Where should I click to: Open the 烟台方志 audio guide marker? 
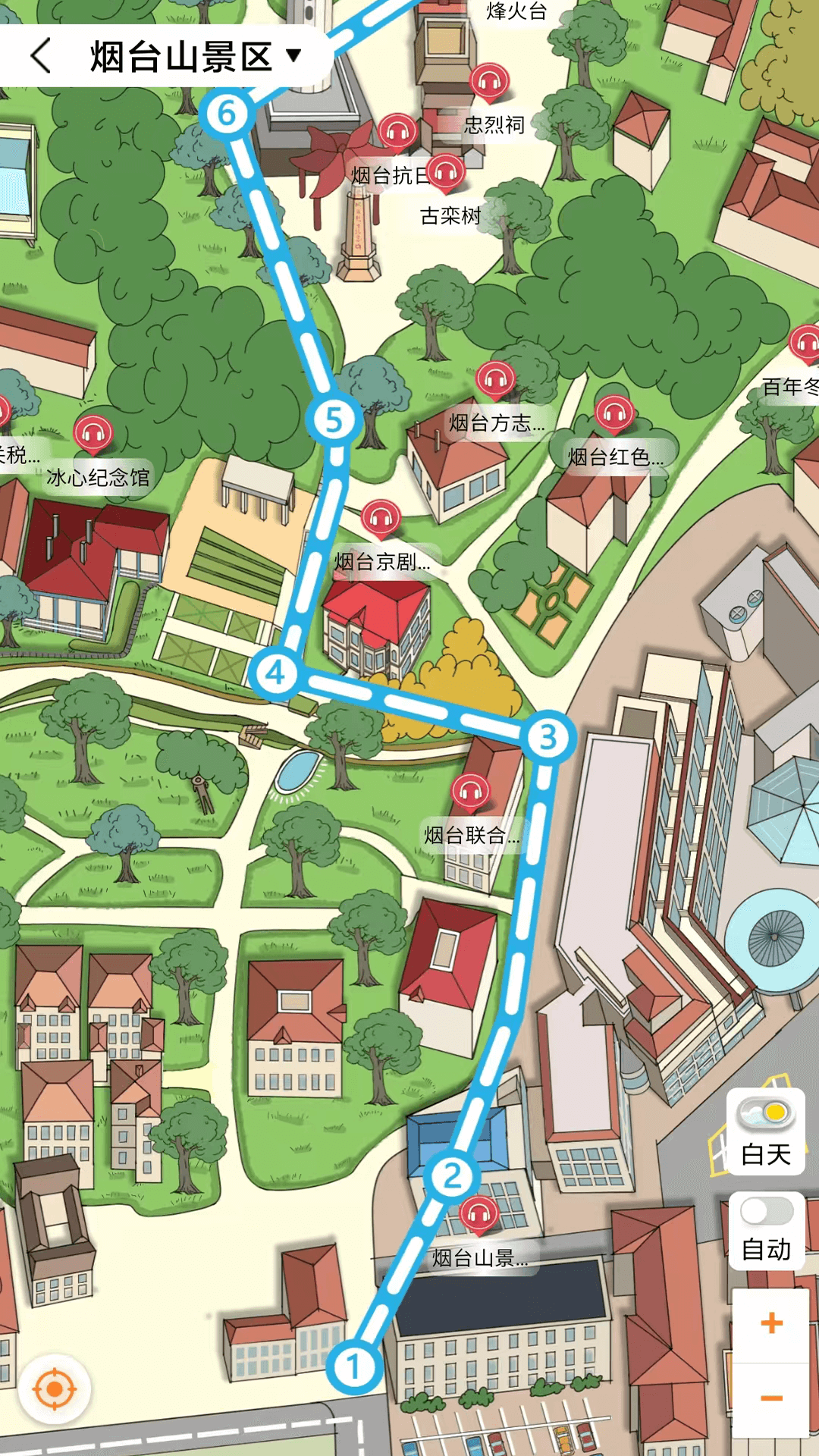tap(495, 378)
